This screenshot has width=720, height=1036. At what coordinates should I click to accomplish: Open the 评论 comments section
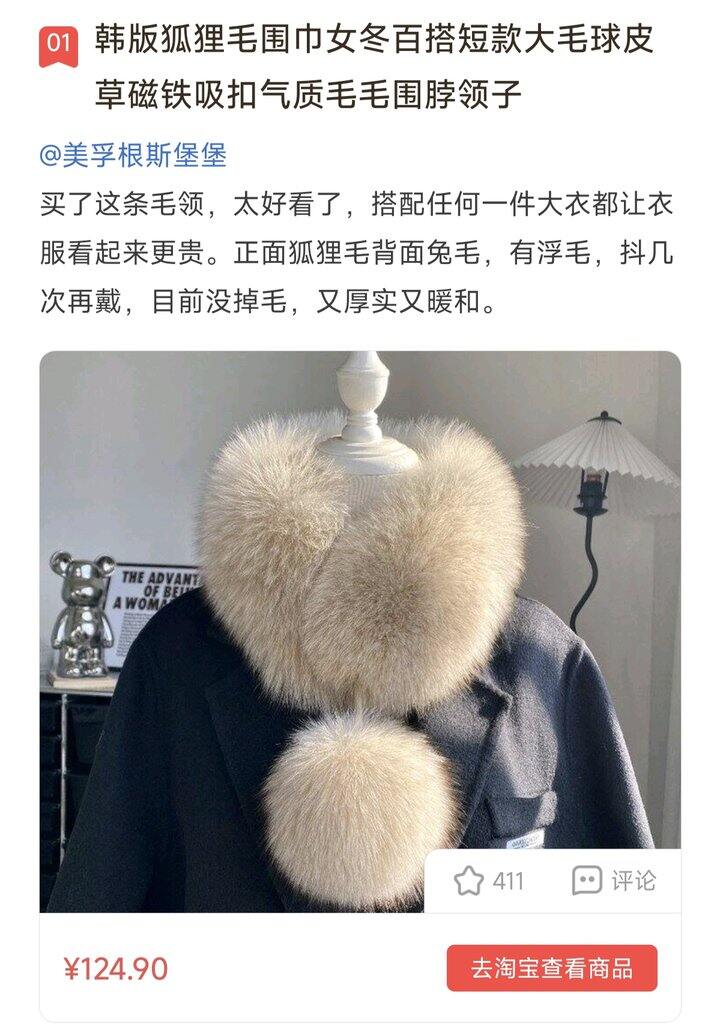(614, 881)
